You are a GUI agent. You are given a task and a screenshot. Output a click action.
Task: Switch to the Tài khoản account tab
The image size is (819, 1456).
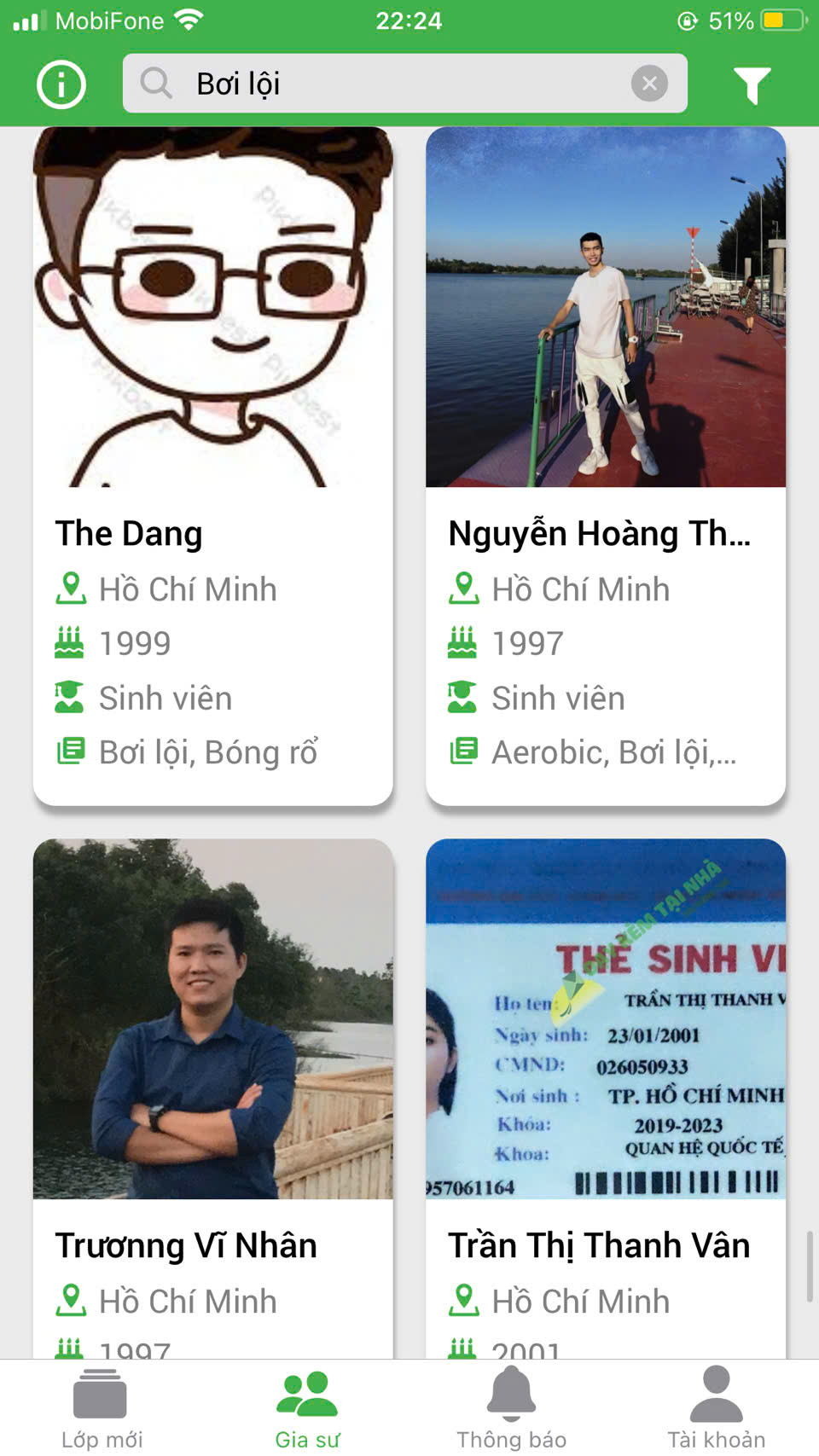pyautogui.click(x=716, y=1408)
